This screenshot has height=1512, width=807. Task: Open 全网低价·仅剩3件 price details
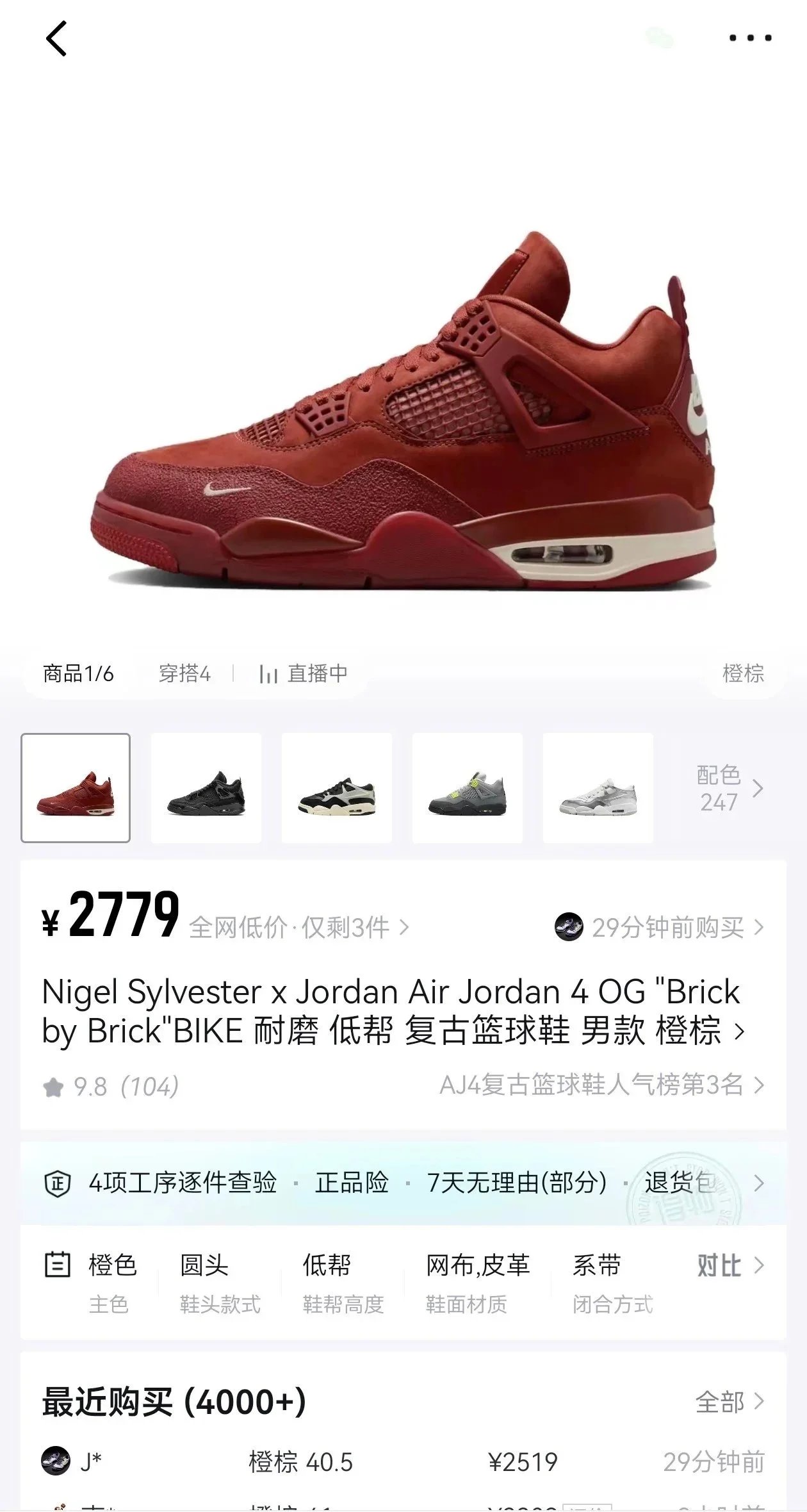tap(298, 927)
